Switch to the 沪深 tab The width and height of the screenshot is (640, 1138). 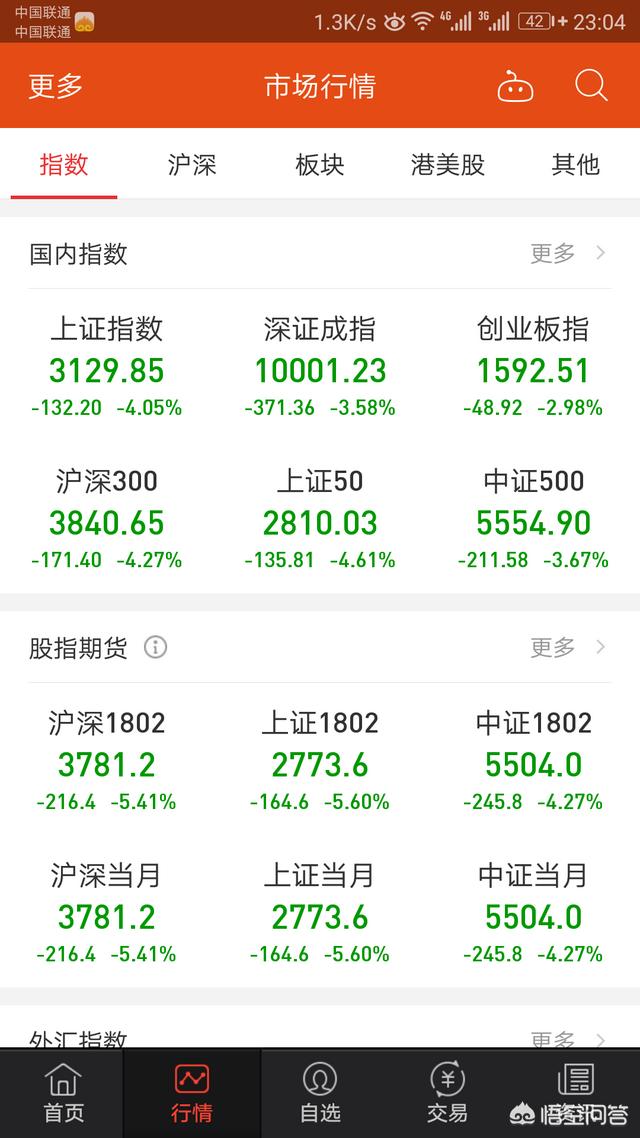pyautogui.click(x=192, y=165)
